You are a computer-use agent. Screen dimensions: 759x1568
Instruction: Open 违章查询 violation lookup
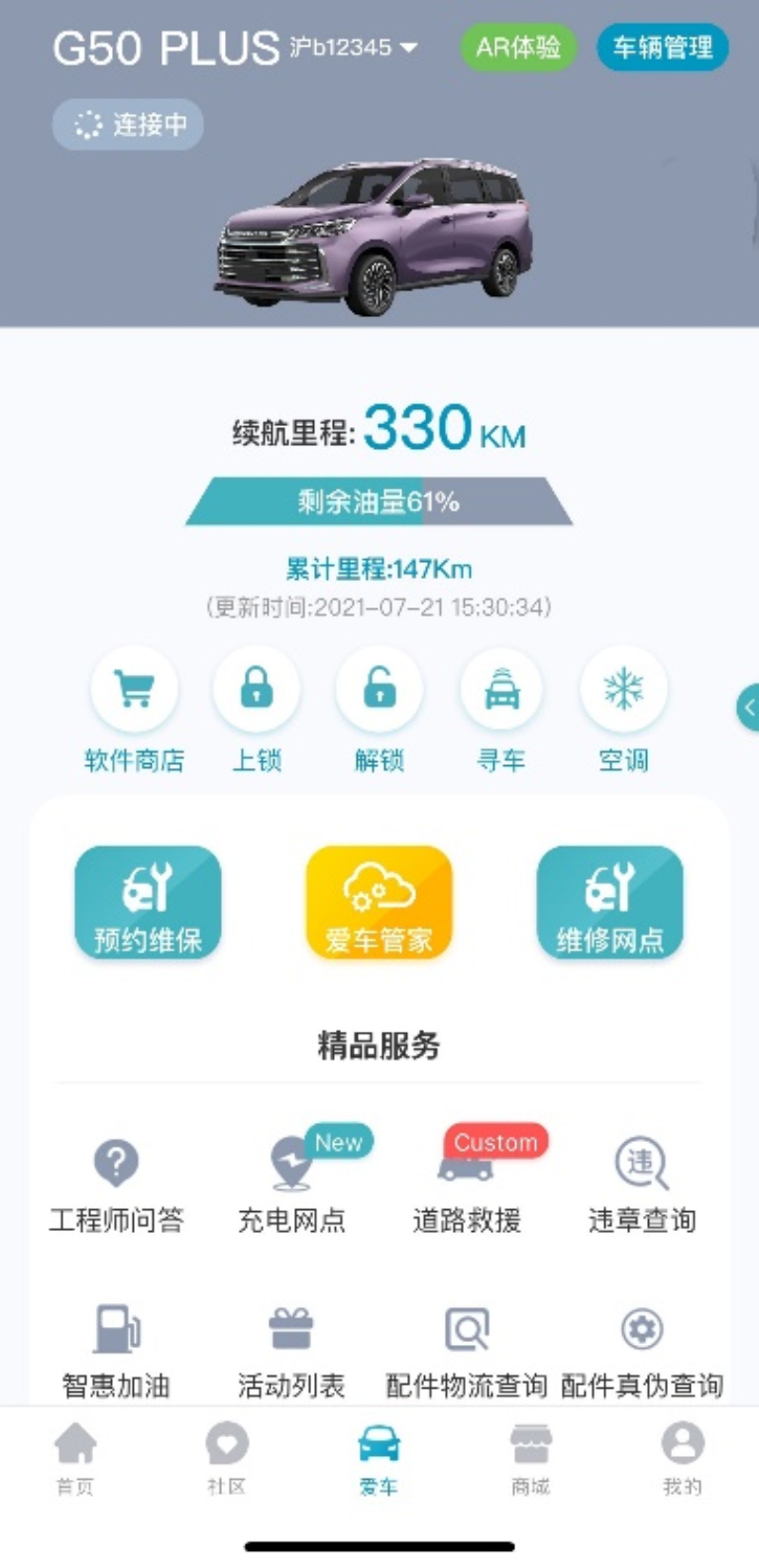point(642,1183)
